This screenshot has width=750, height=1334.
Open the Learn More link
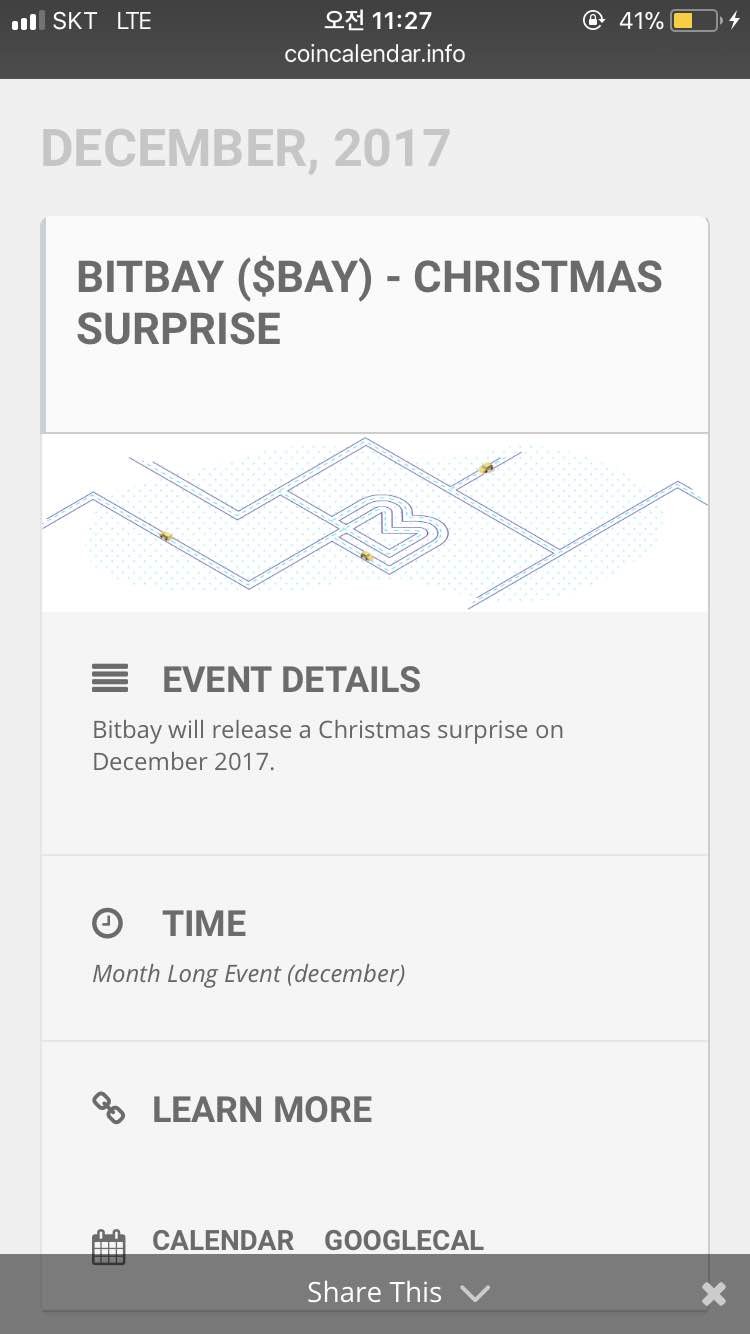coord(261,1109)
